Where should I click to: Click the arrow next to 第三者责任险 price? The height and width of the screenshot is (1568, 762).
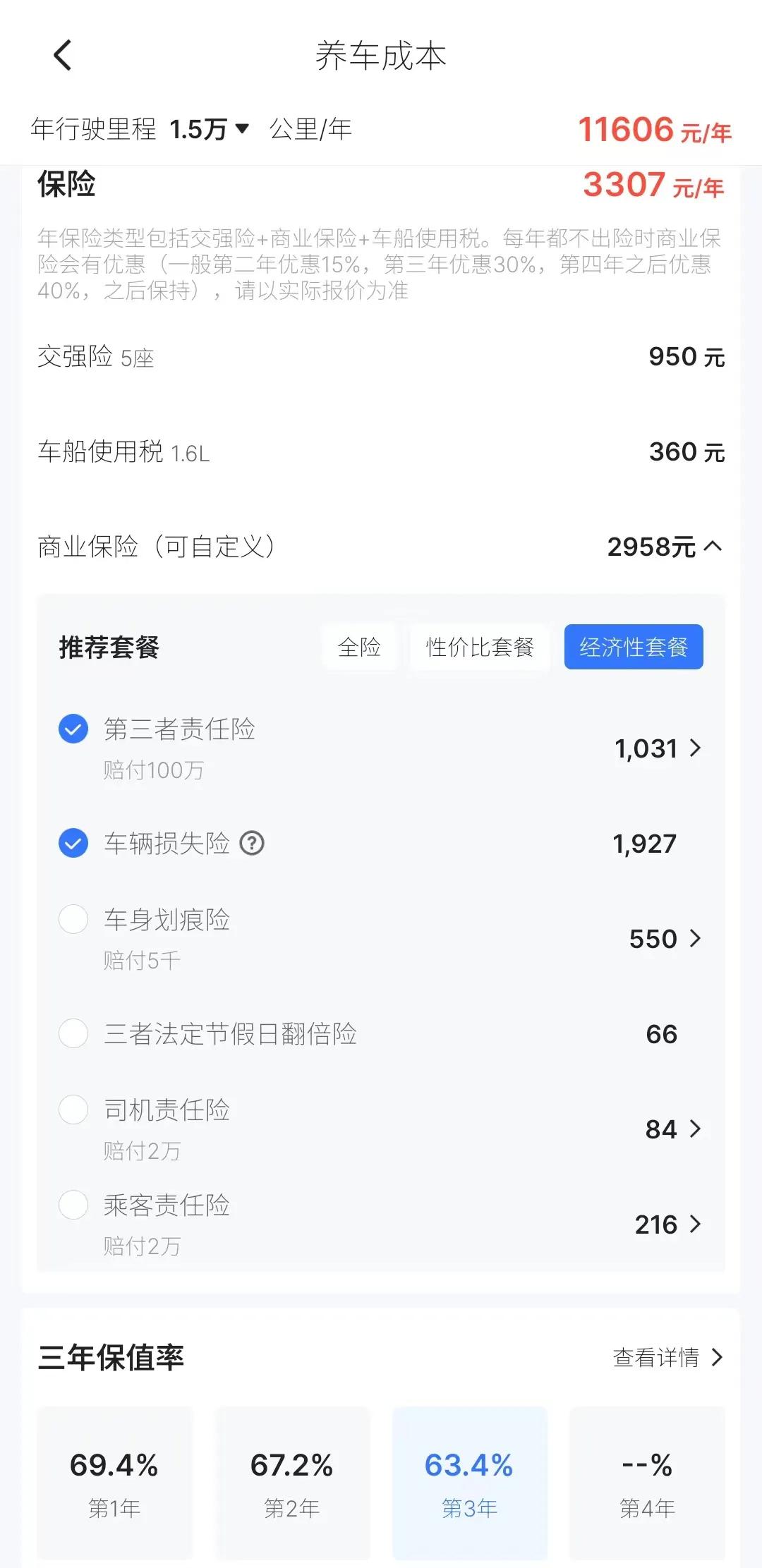695,748
